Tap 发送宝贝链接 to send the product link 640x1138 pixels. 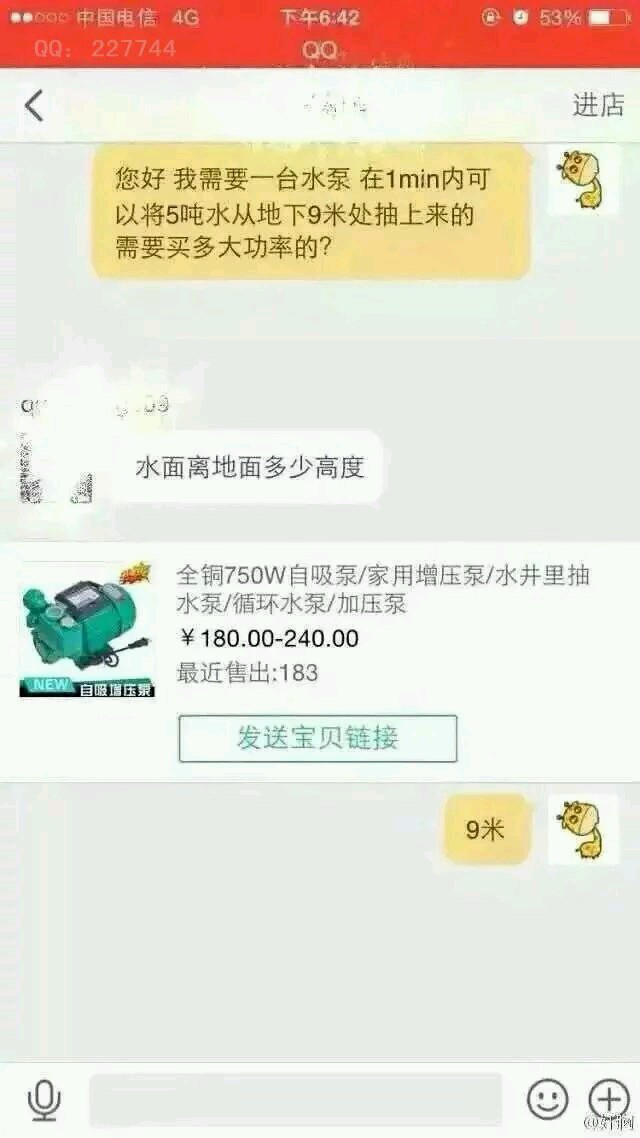317,738
